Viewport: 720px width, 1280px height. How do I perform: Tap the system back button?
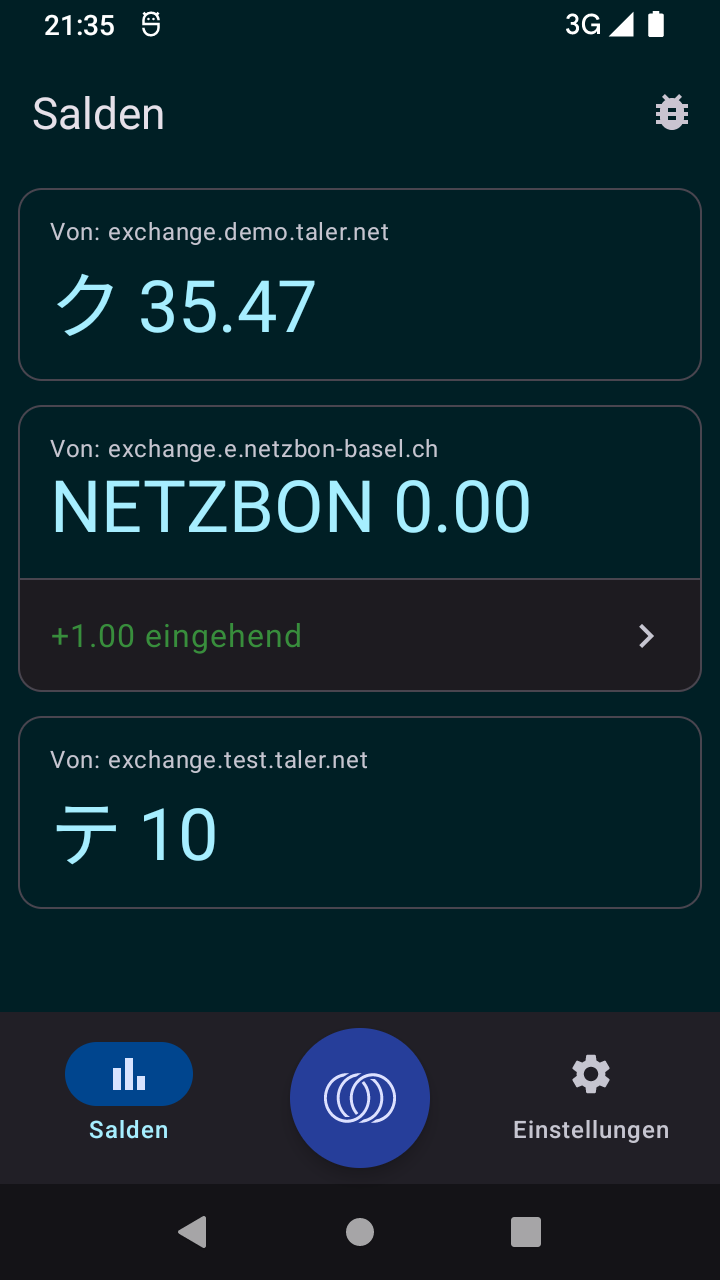click(192, 1232)
